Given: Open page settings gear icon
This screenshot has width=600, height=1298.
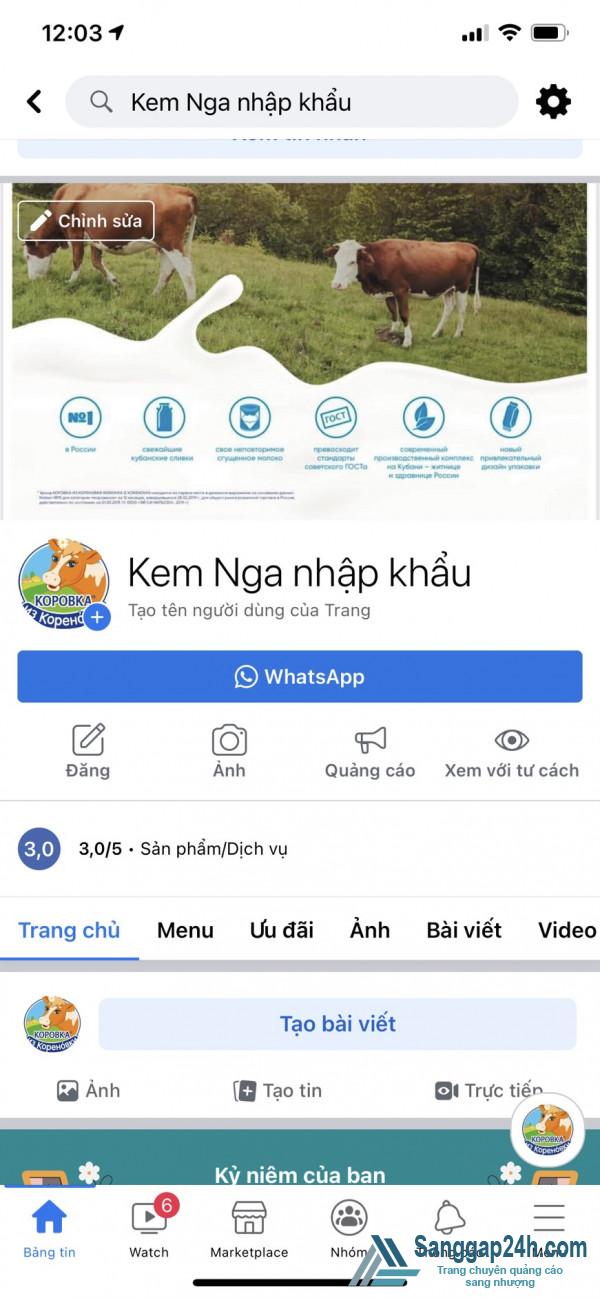Looking at the screenshot, I should [553, 101].
